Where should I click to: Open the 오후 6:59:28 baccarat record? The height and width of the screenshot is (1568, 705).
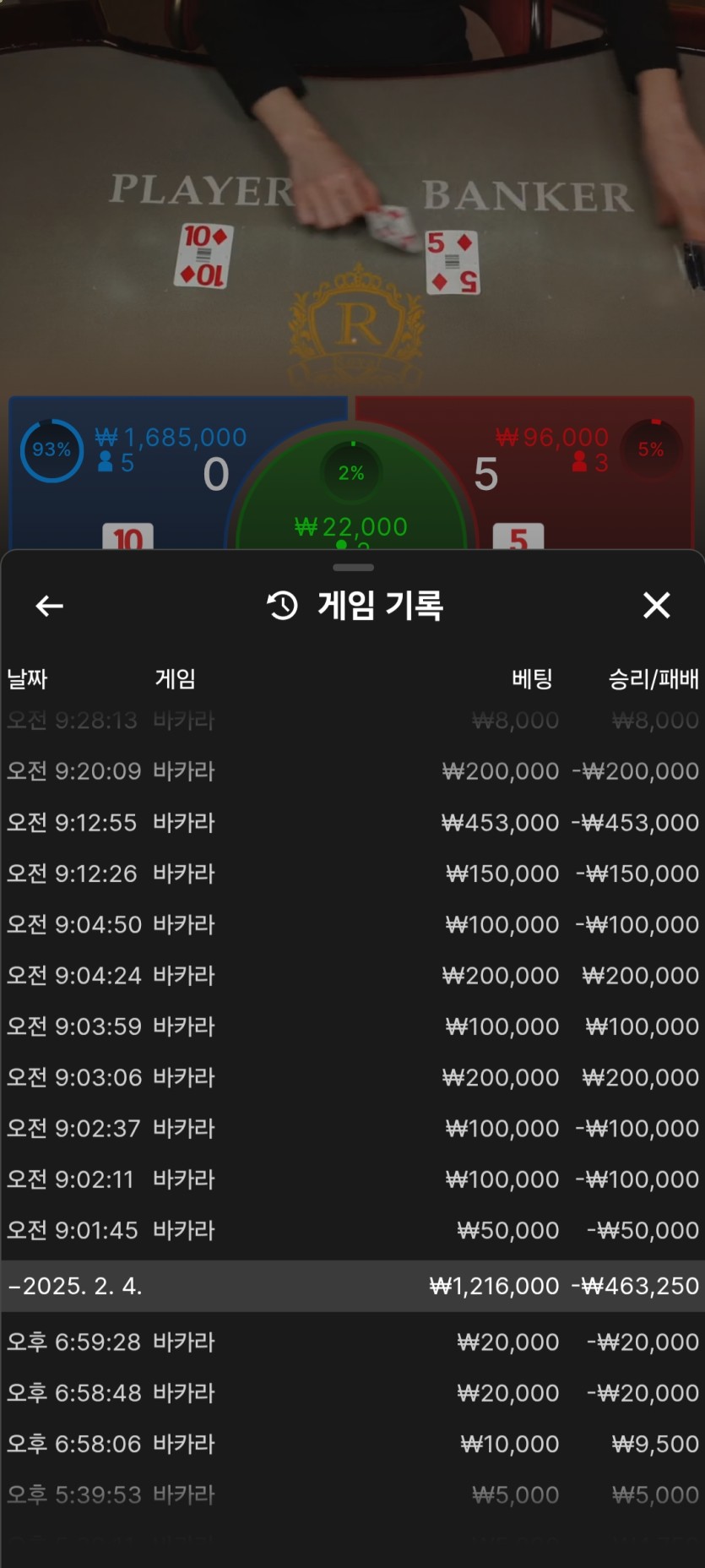coord(352,1342)
